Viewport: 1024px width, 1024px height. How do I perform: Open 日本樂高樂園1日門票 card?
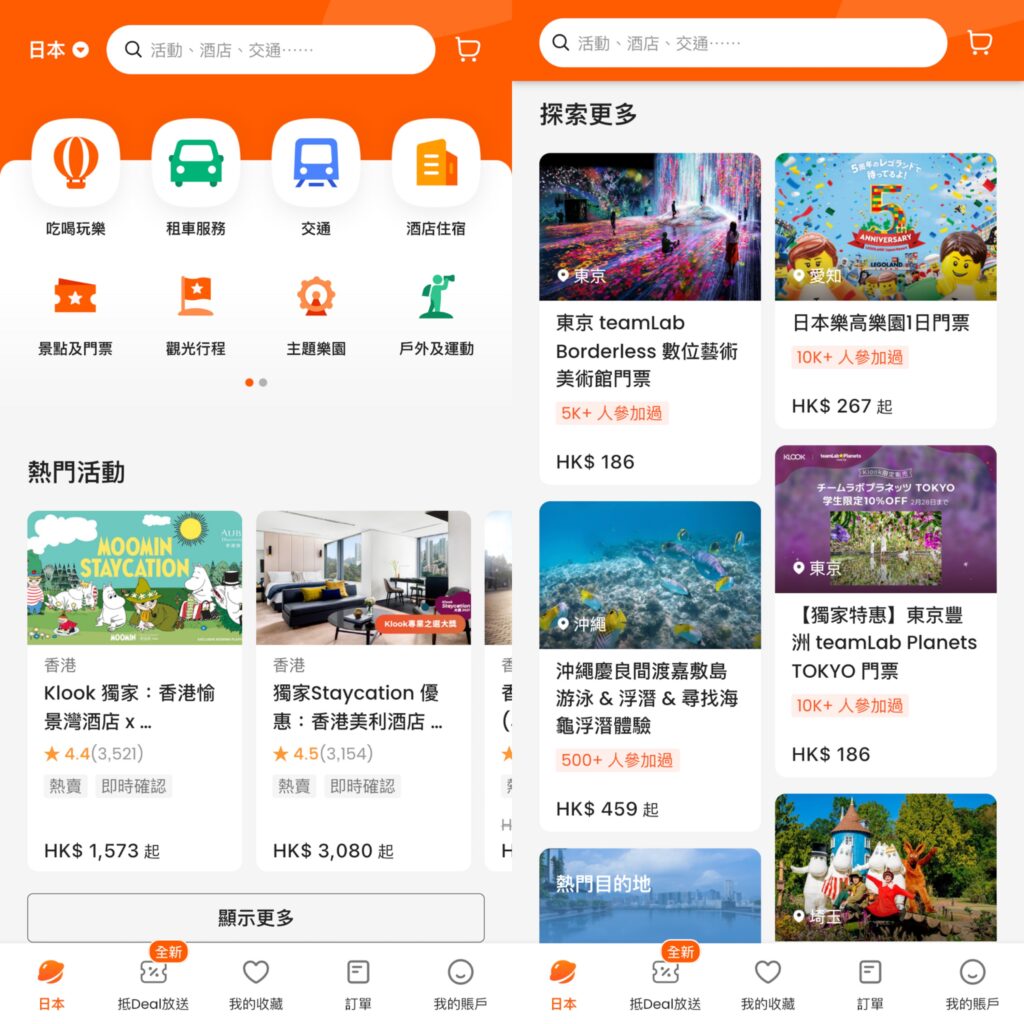(885, 290)
